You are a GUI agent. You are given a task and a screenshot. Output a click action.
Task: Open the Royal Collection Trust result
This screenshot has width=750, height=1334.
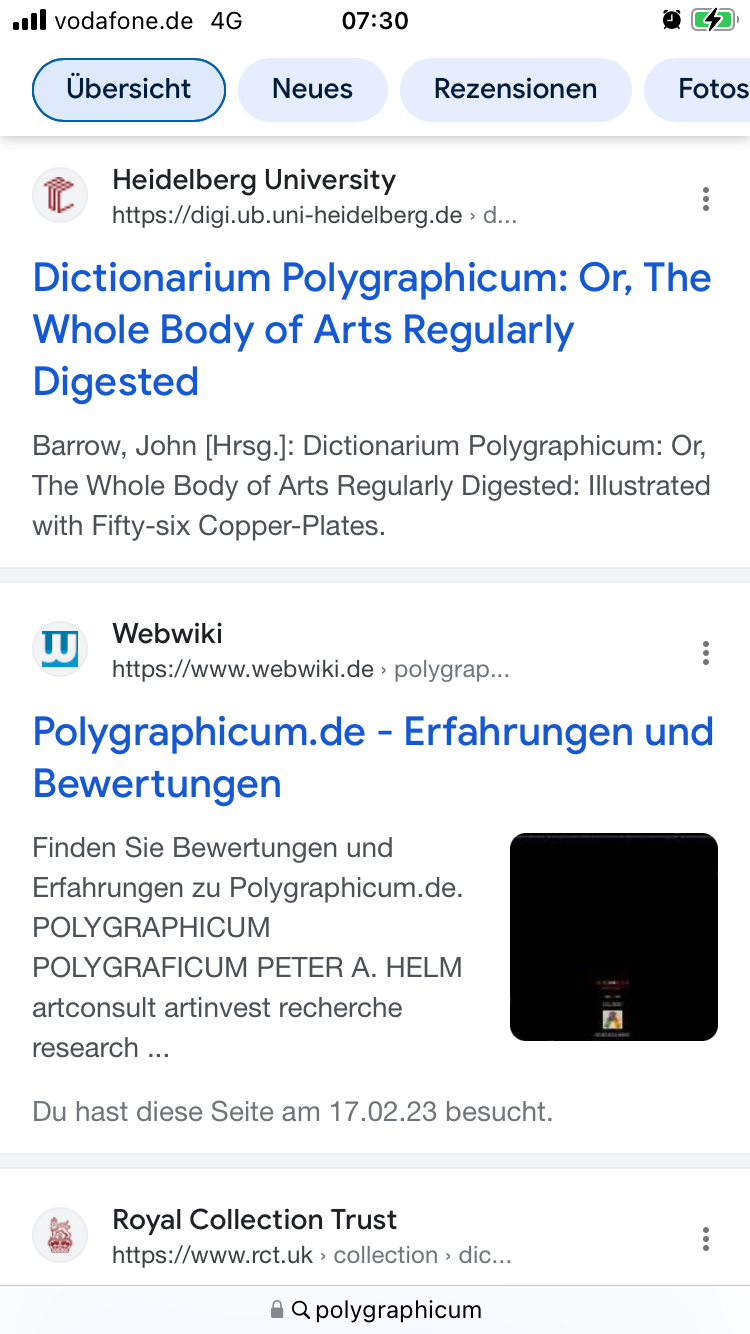tap(255, 1221)
